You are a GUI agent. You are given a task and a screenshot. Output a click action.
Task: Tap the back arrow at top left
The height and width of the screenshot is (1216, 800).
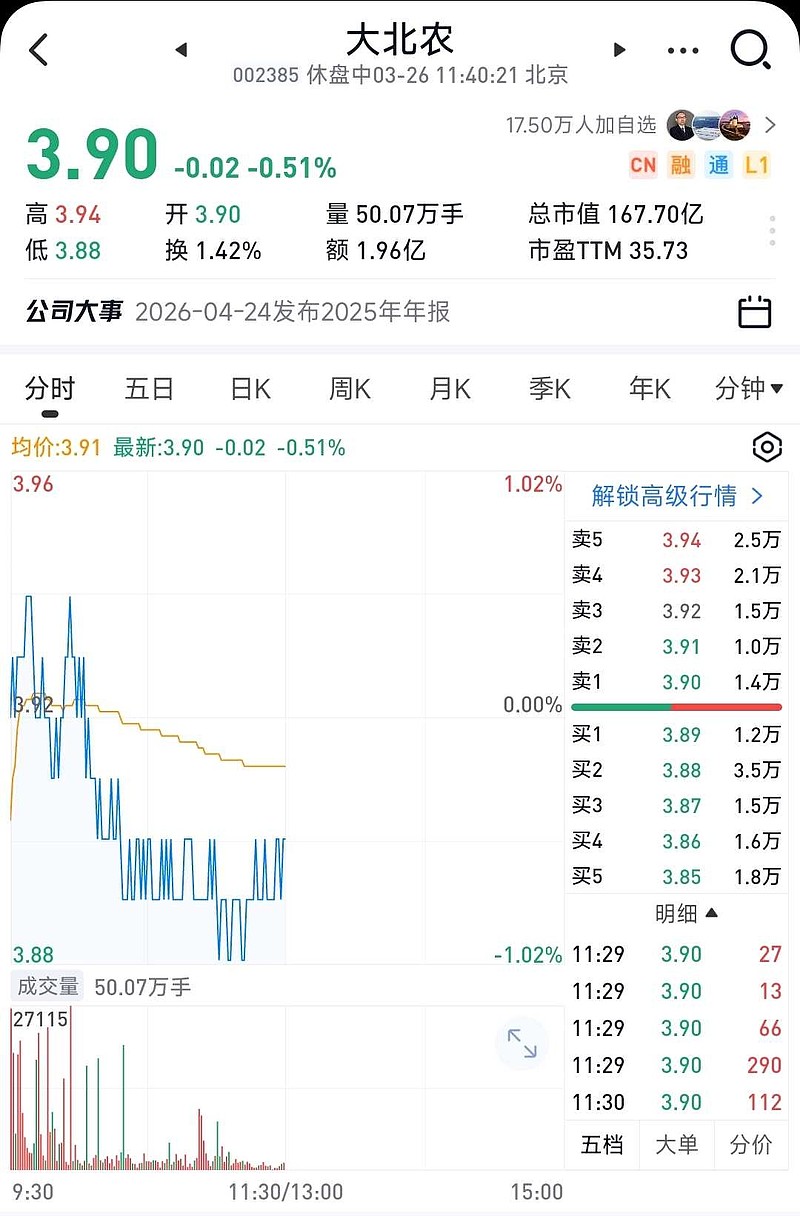coord(38,49)
